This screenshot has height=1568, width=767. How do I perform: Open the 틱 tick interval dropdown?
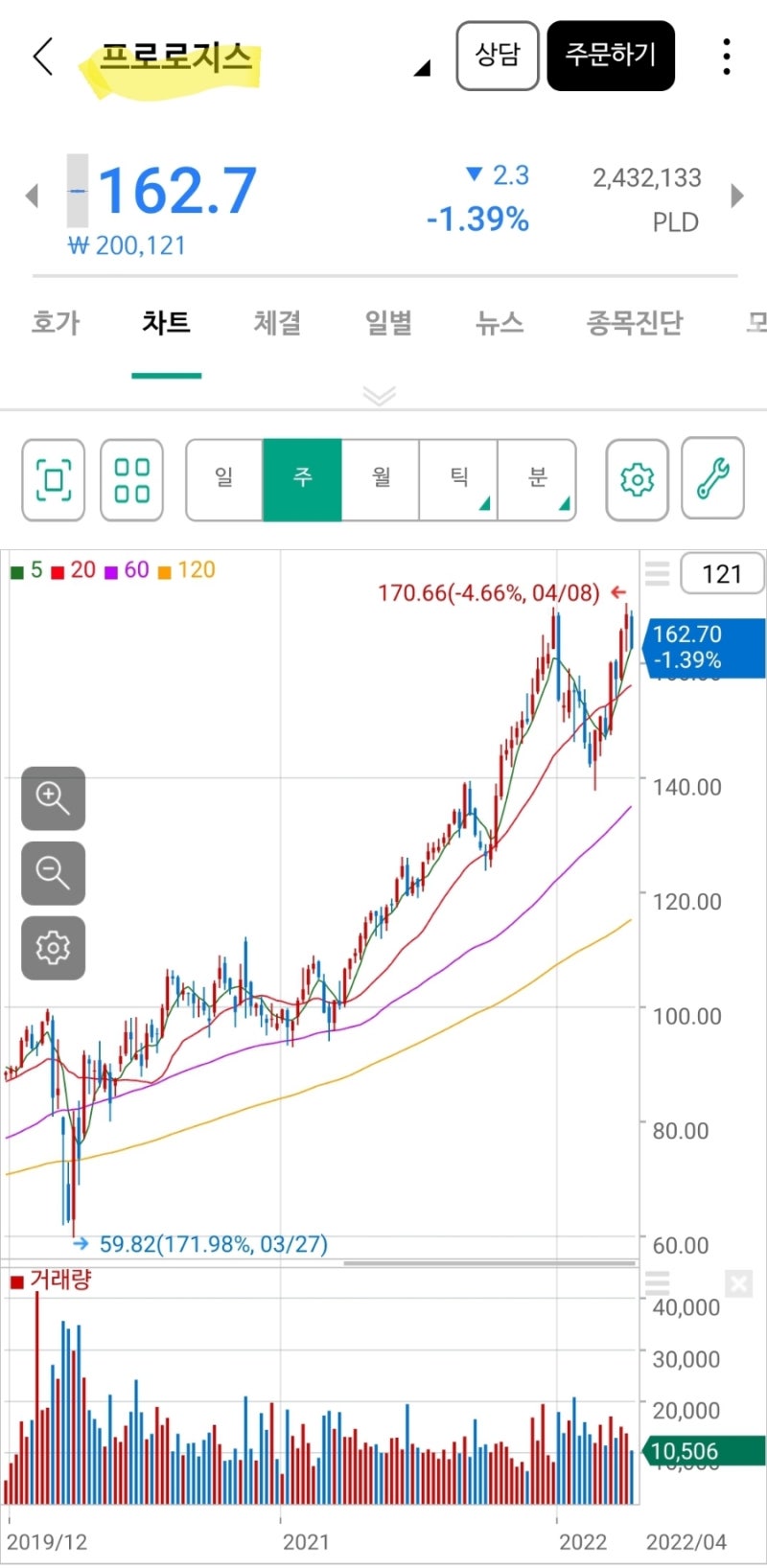click(458, 479)
